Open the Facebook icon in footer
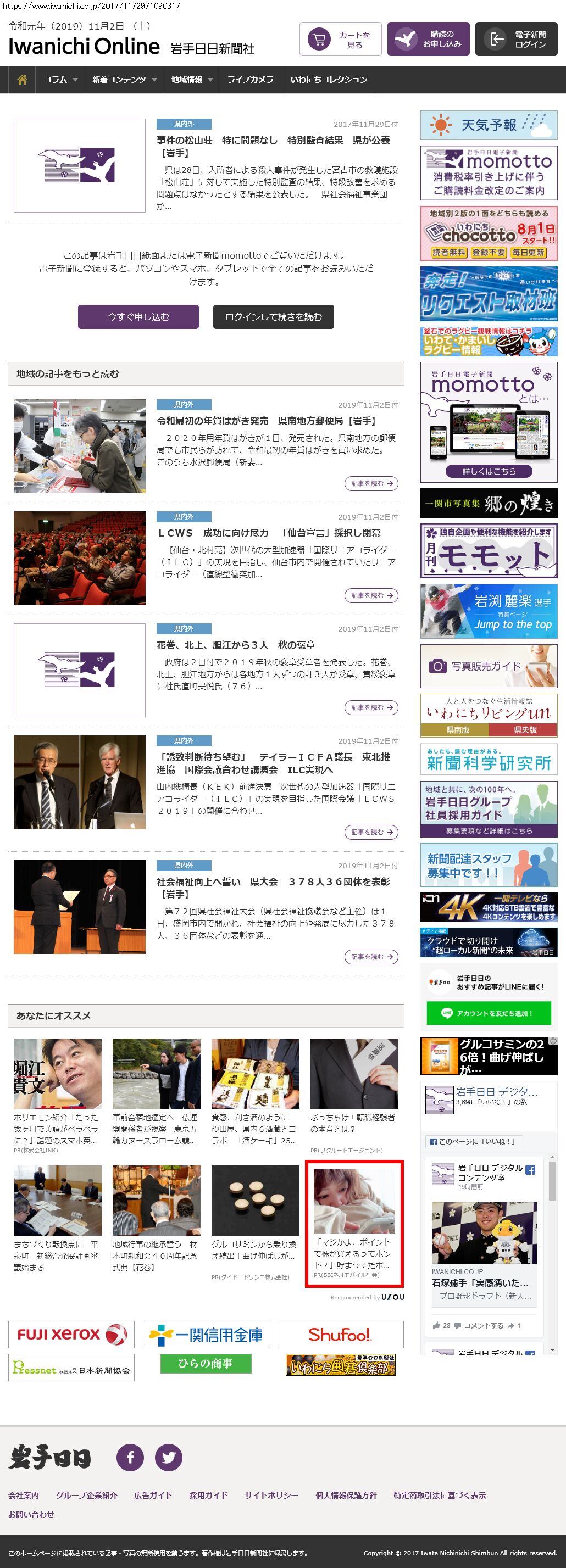Screen dimensions: 566x1568 tap(130, 1457)
